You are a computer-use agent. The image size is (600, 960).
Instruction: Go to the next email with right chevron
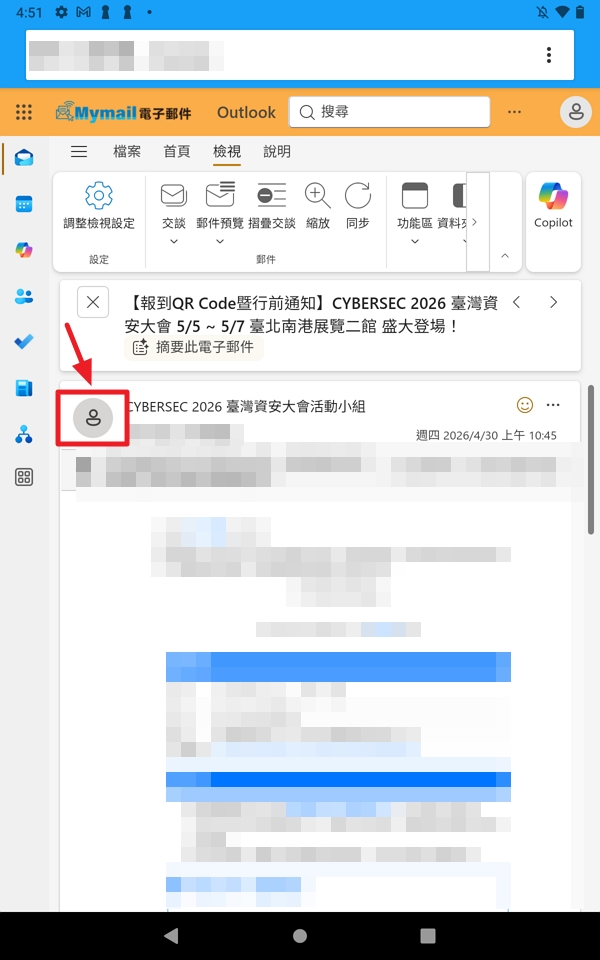click(x=553, y=302)
